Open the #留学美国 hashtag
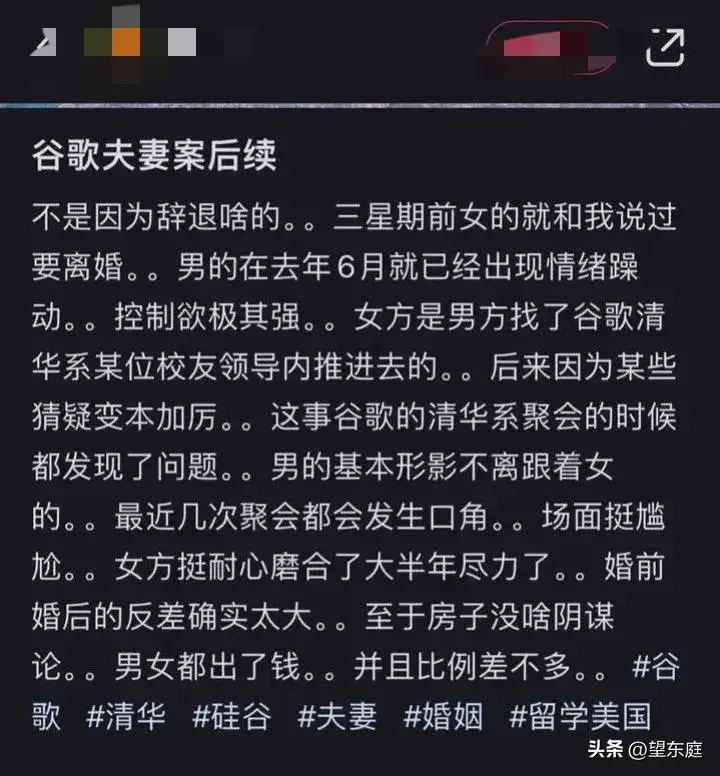Viewport: 720px width, 776px height. 581,716
